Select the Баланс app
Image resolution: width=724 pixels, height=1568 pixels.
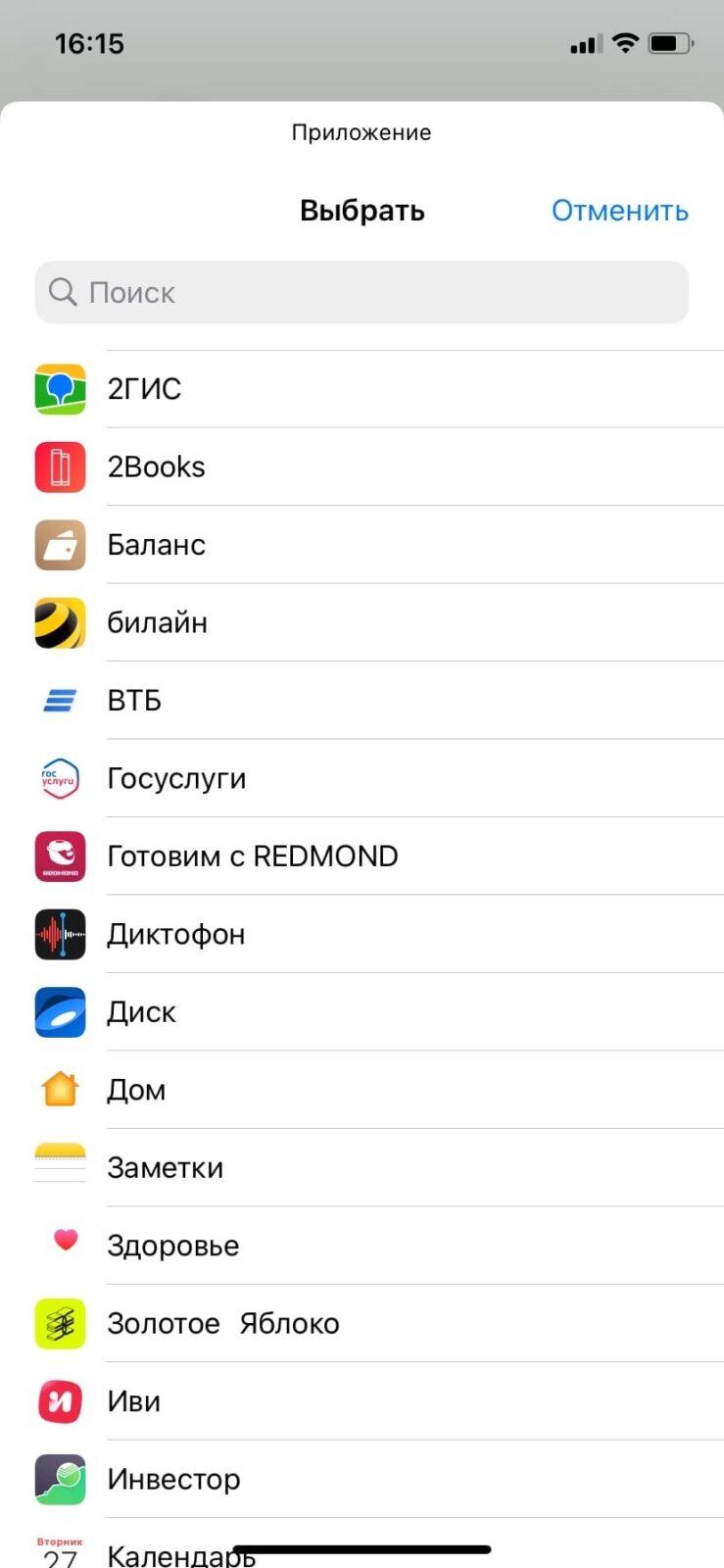362,545
